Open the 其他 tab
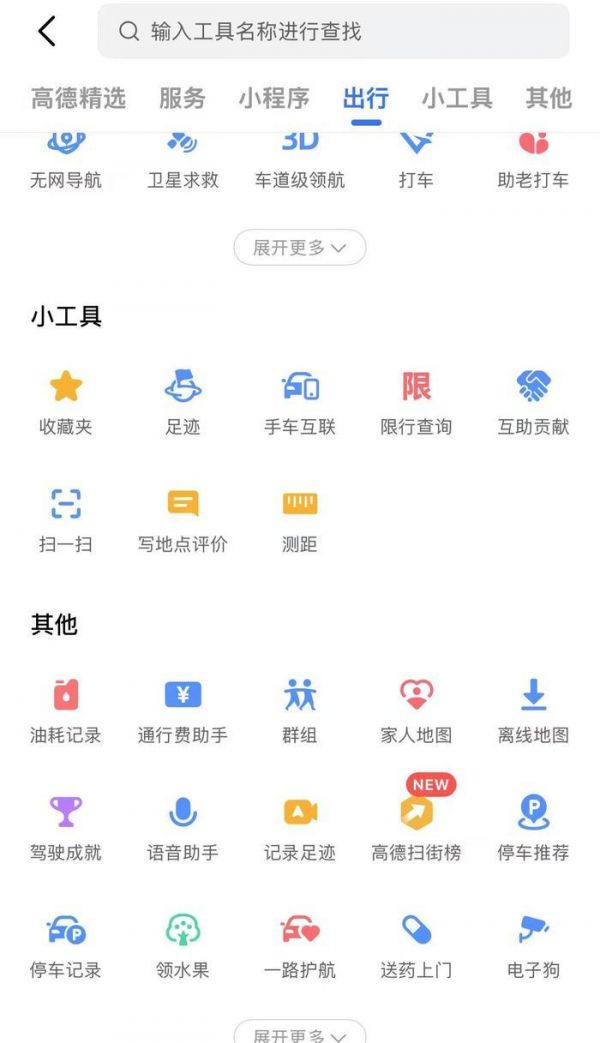The image size is (600, 1043). [x=548, y=98]
